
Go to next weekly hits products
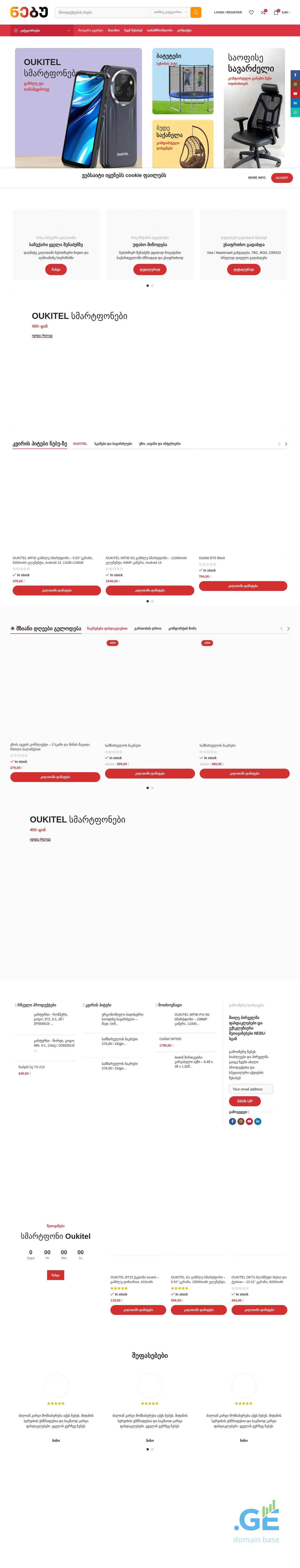[286, 444]
